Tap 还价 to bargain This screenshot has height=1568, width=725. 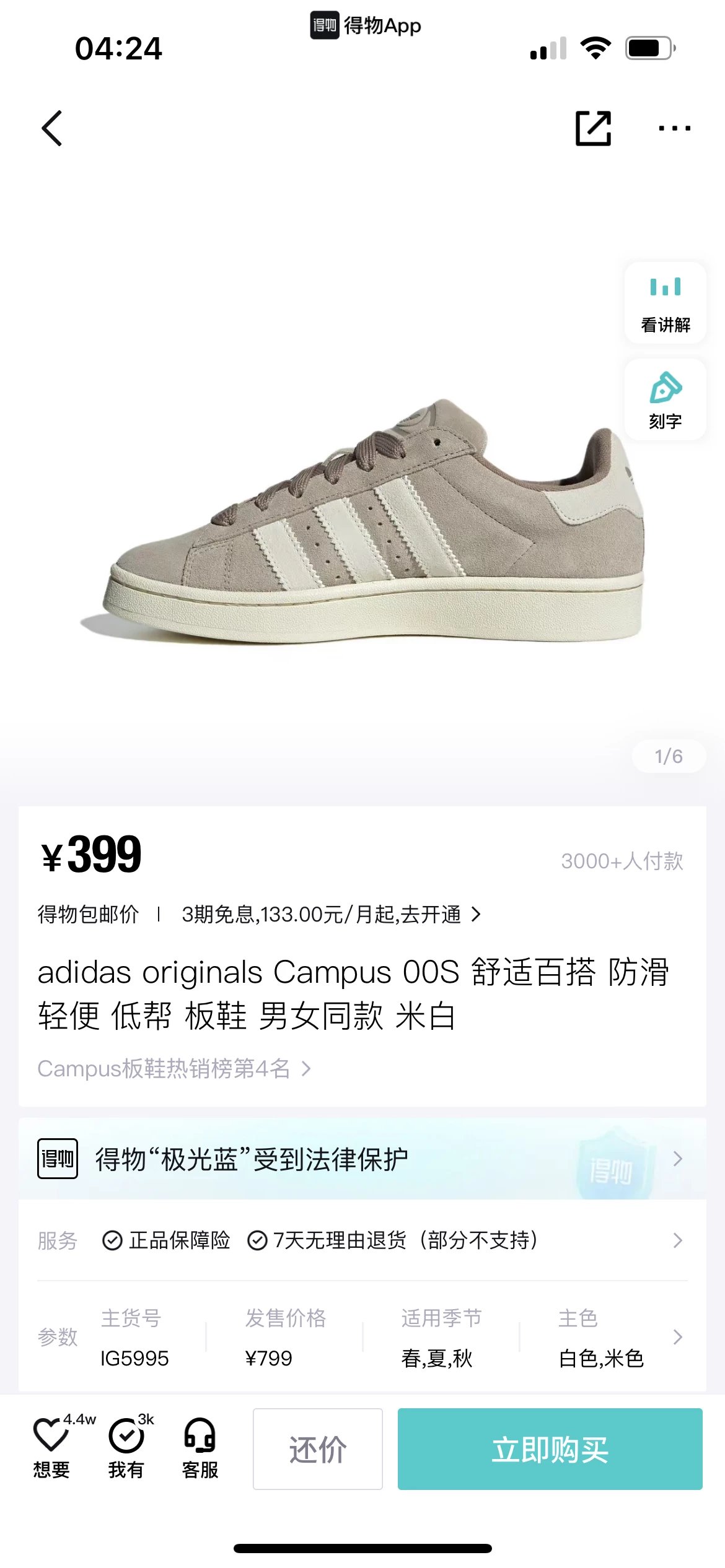(317, 1448)
